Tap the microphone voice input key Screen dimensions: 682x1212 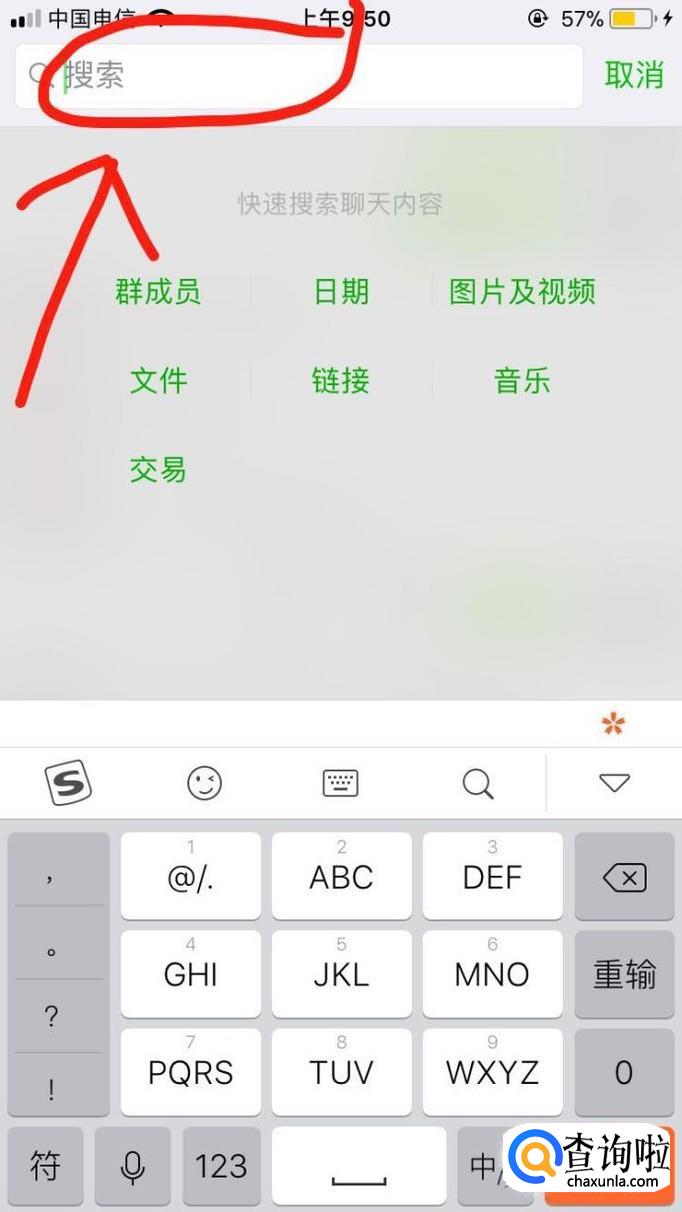[x=132, y=1166]
